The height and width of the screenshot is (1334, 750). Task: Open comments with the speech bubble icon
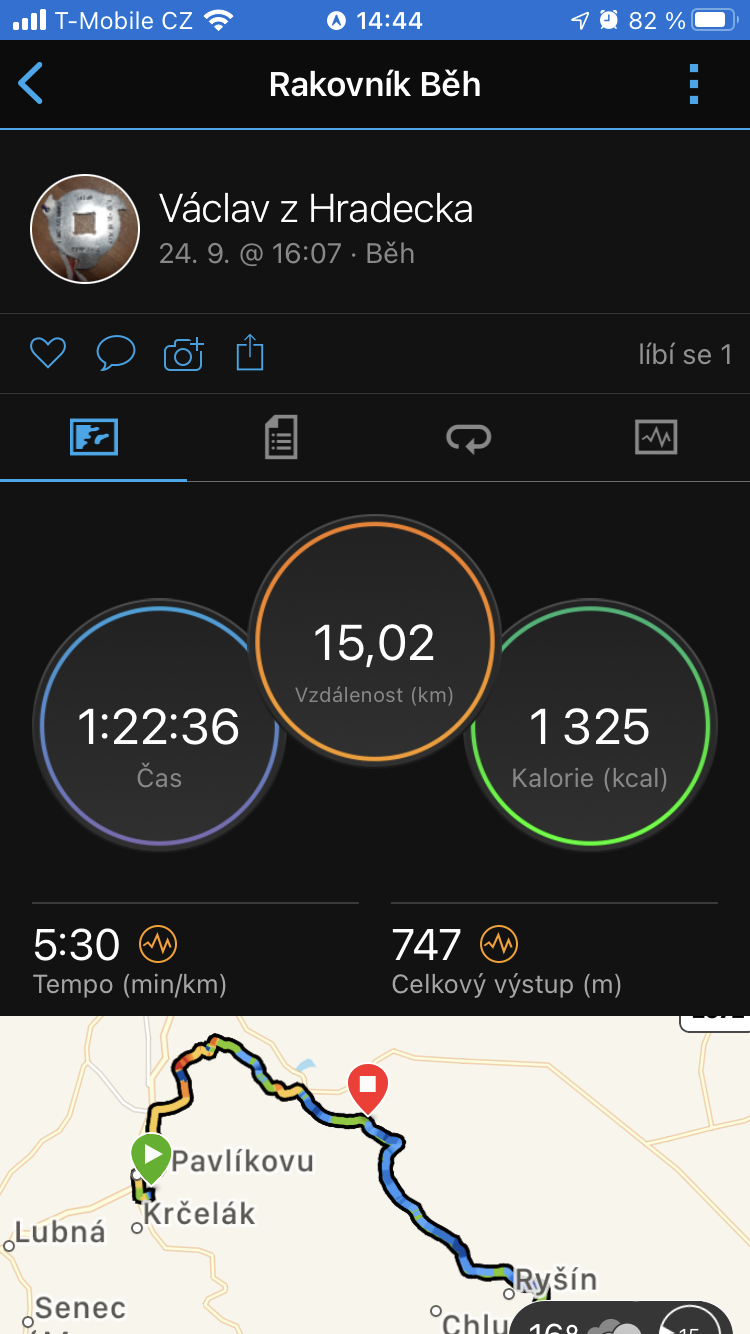116,353
